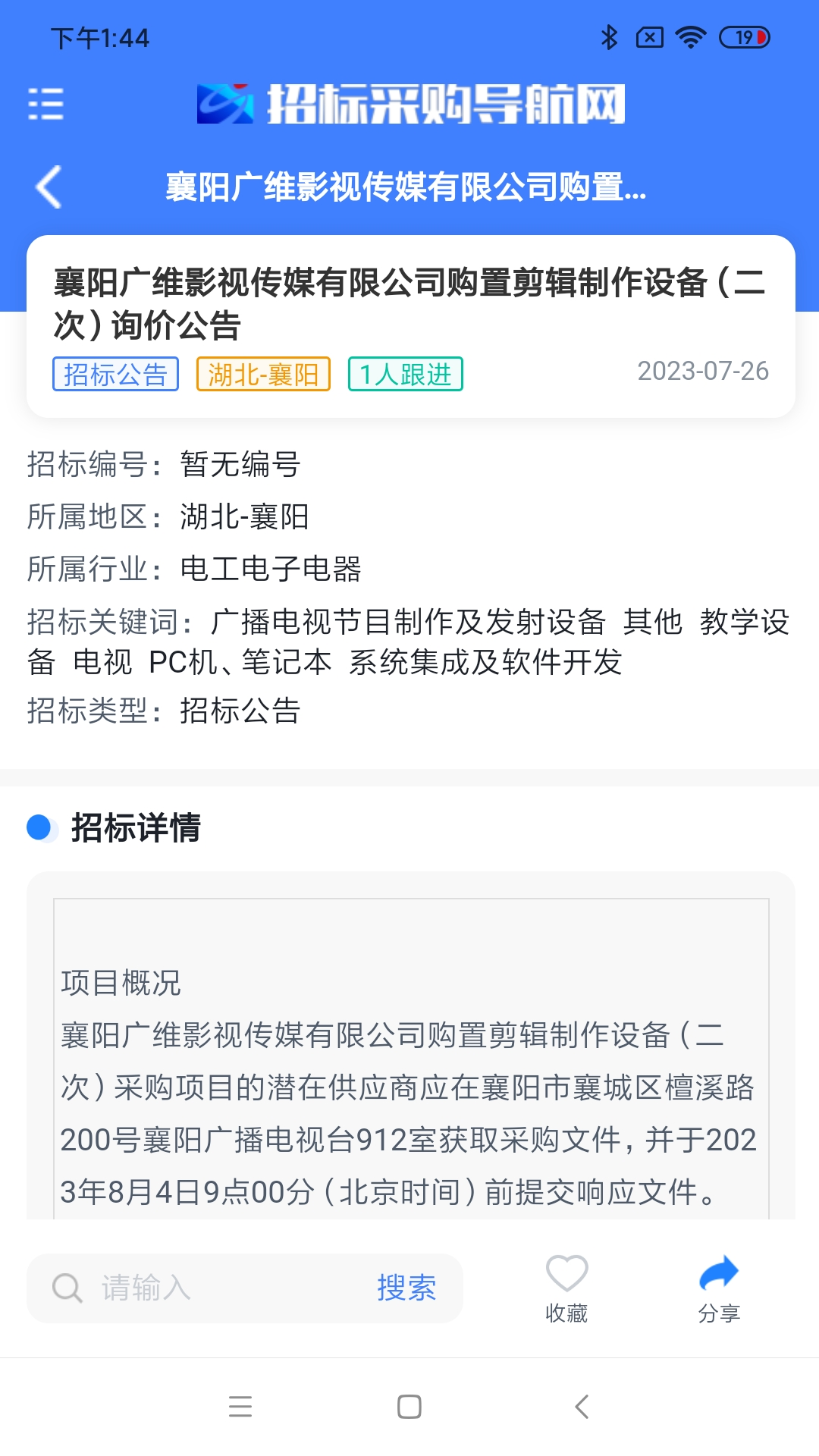Image resolution: width=819 pixels, height=1456 pixels.
Task: Toggle follow on the 1人跟进 tag
Action: click(404, 373)
